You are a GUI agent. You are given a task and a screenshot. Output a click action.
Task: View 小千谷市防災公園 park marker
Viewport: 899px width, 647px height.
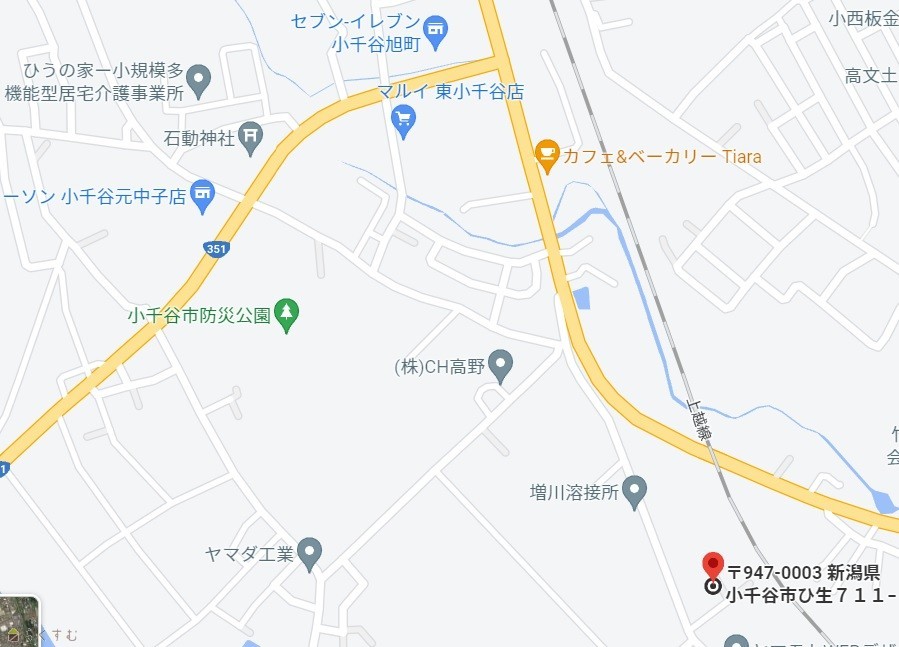pyautogui.click(x=287, y=314)
